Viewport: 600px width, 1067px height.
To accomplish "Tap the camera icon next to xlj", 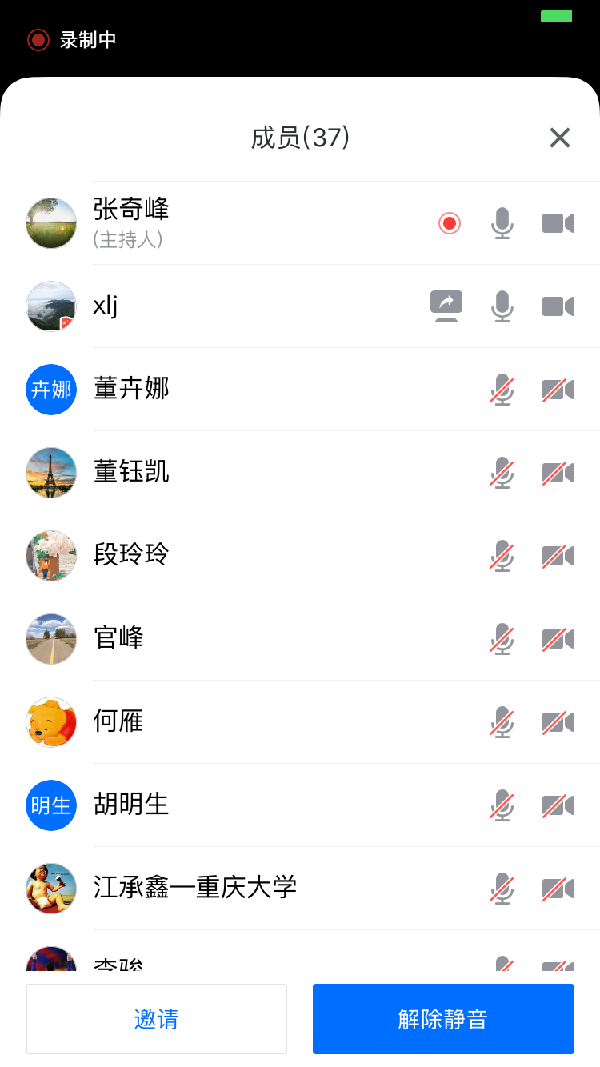I will pyautogui.click(x=557, y=306).
